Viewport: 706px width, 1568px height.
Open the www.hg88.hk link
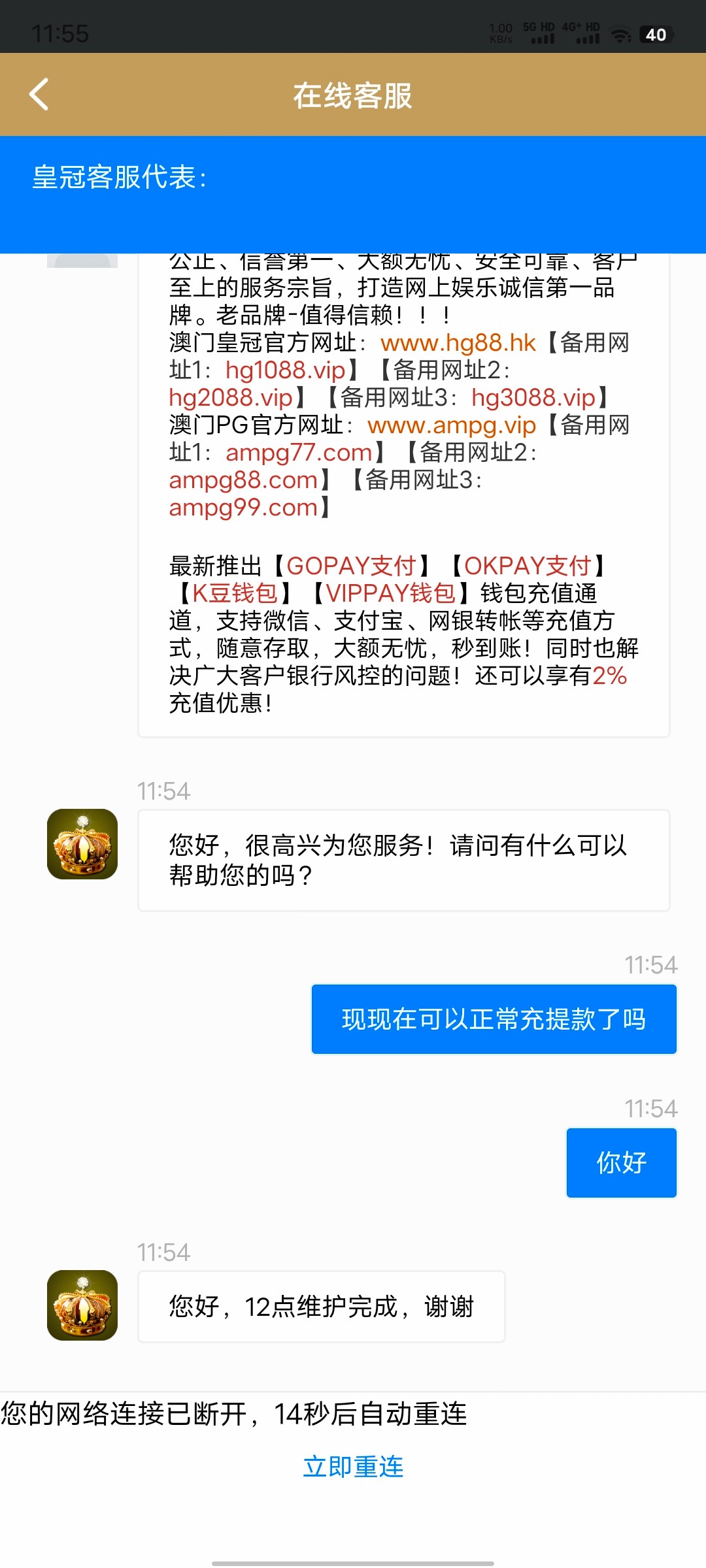click(458, 343)
